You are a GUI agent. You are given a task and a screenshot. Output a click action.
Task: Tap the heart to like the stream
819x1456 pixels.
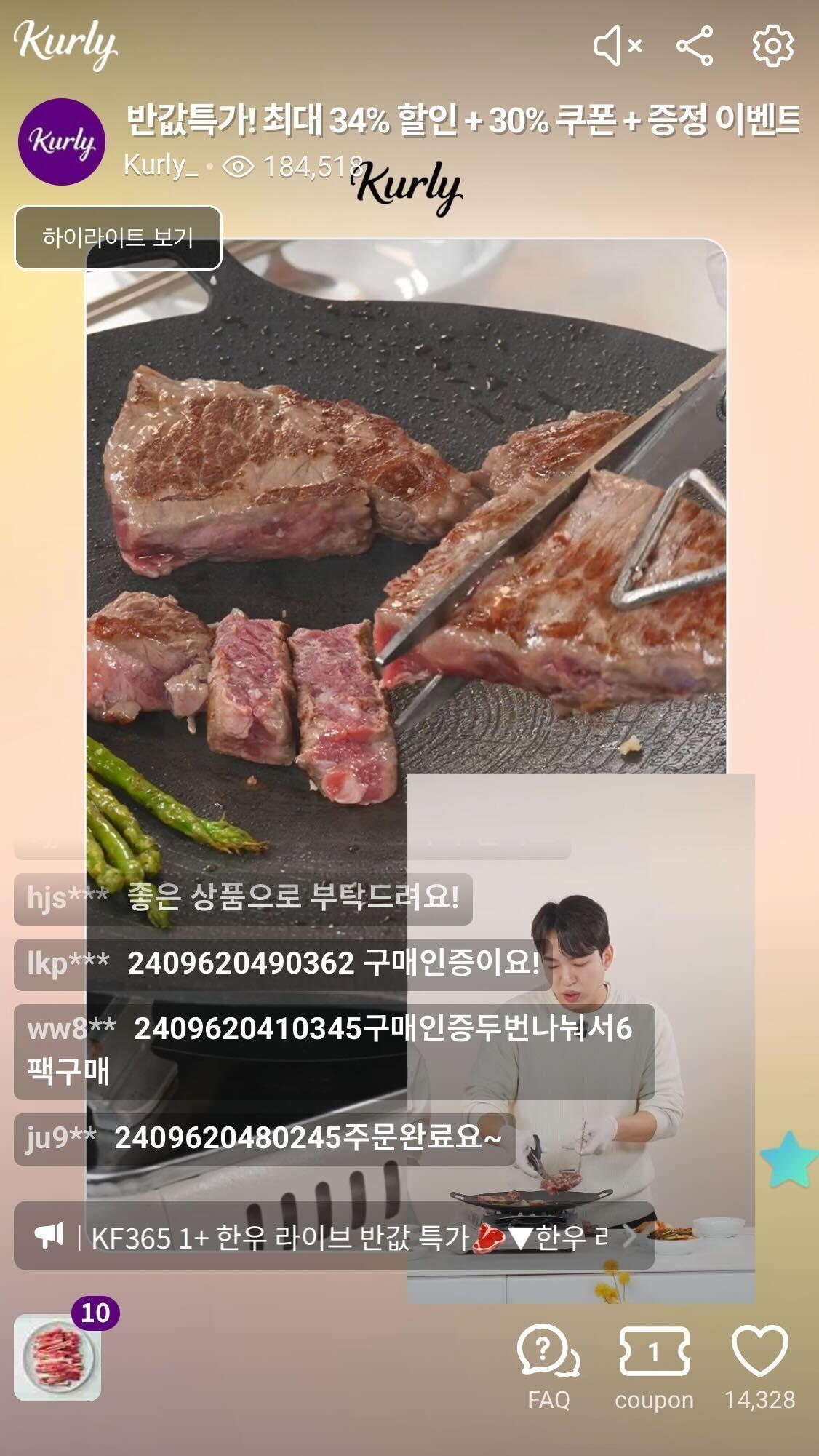(x=758, y=1351)
